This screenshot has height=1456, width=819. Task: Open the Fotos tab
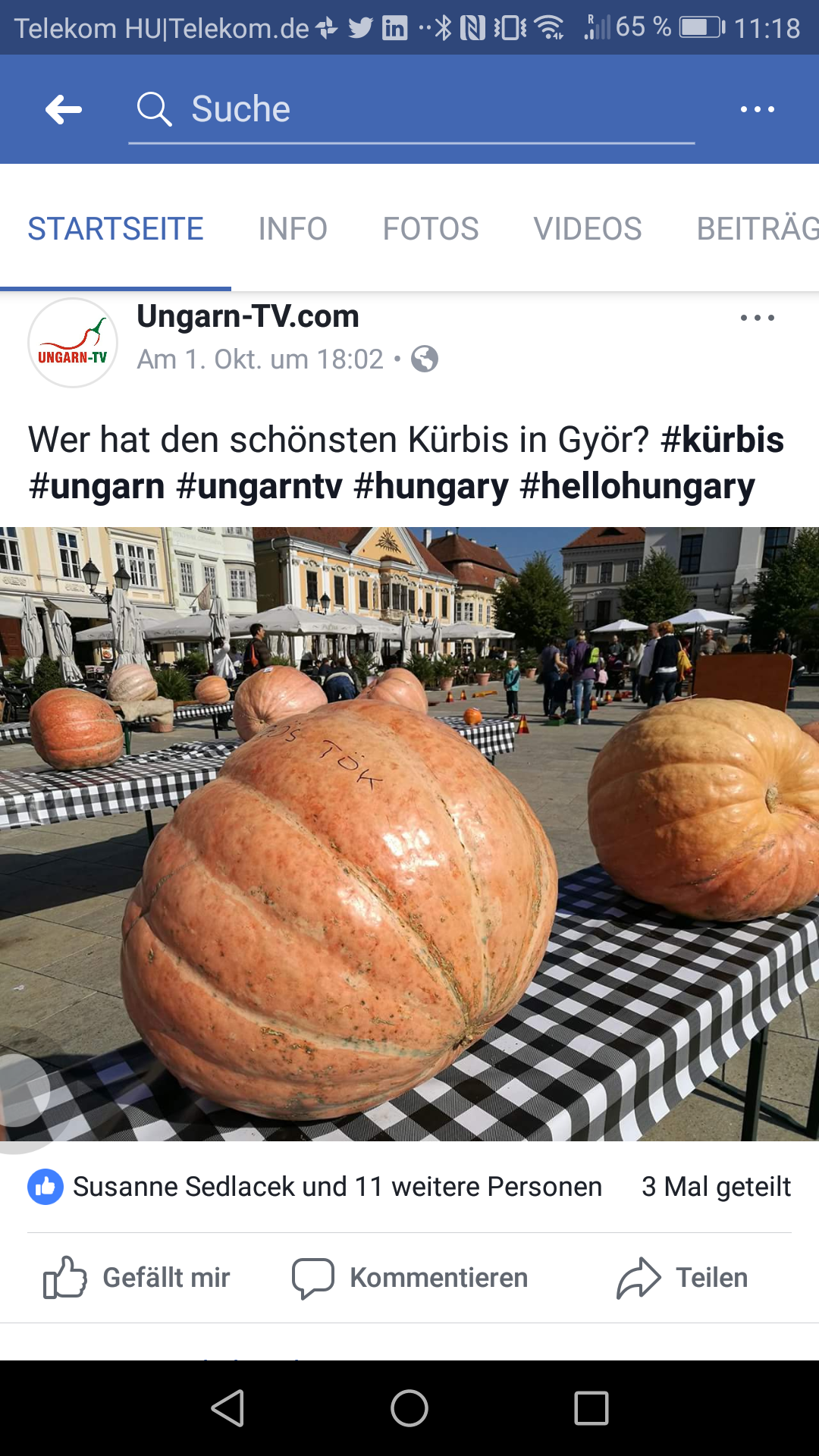click(x=430, y=229)
